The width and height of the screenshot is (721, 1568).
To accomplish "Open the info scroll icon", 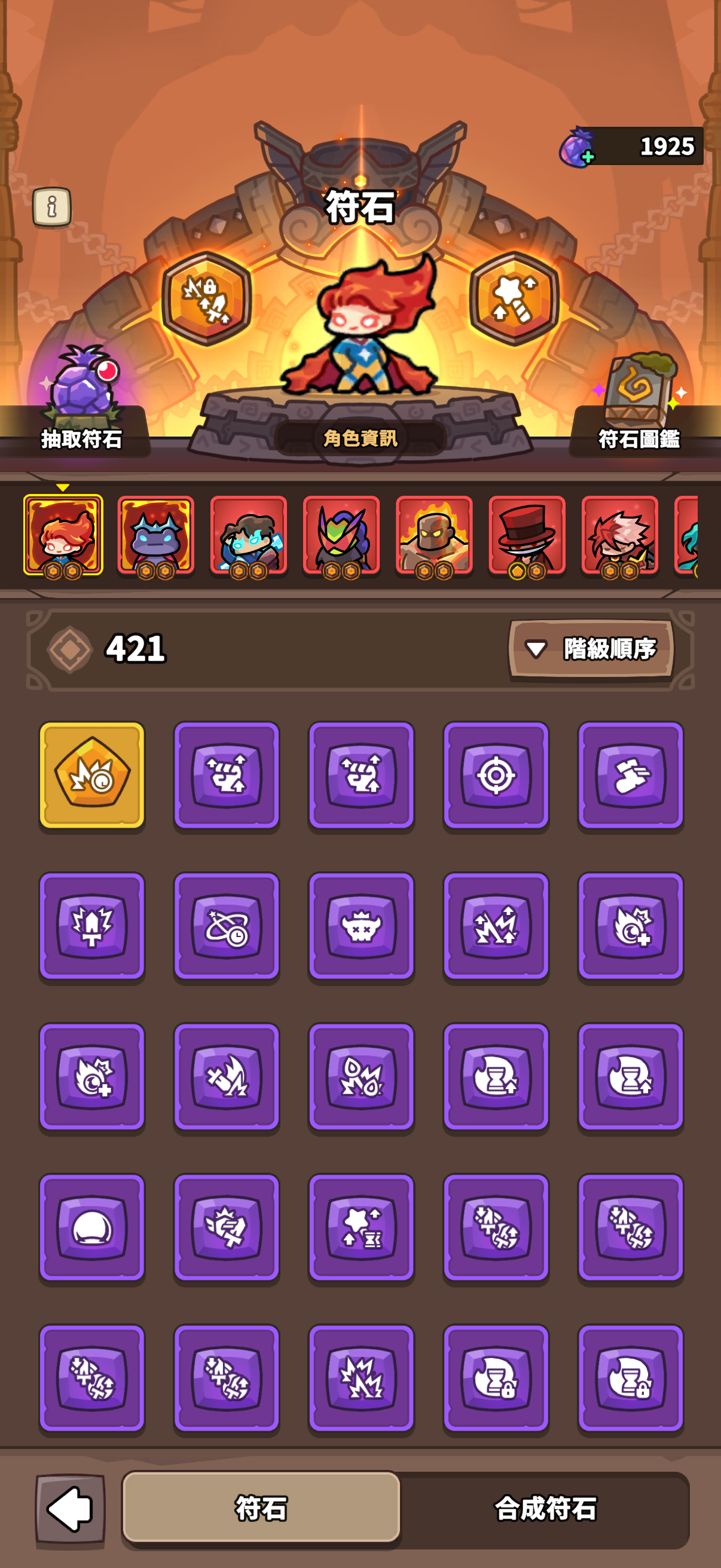I will tap(52, 207).
